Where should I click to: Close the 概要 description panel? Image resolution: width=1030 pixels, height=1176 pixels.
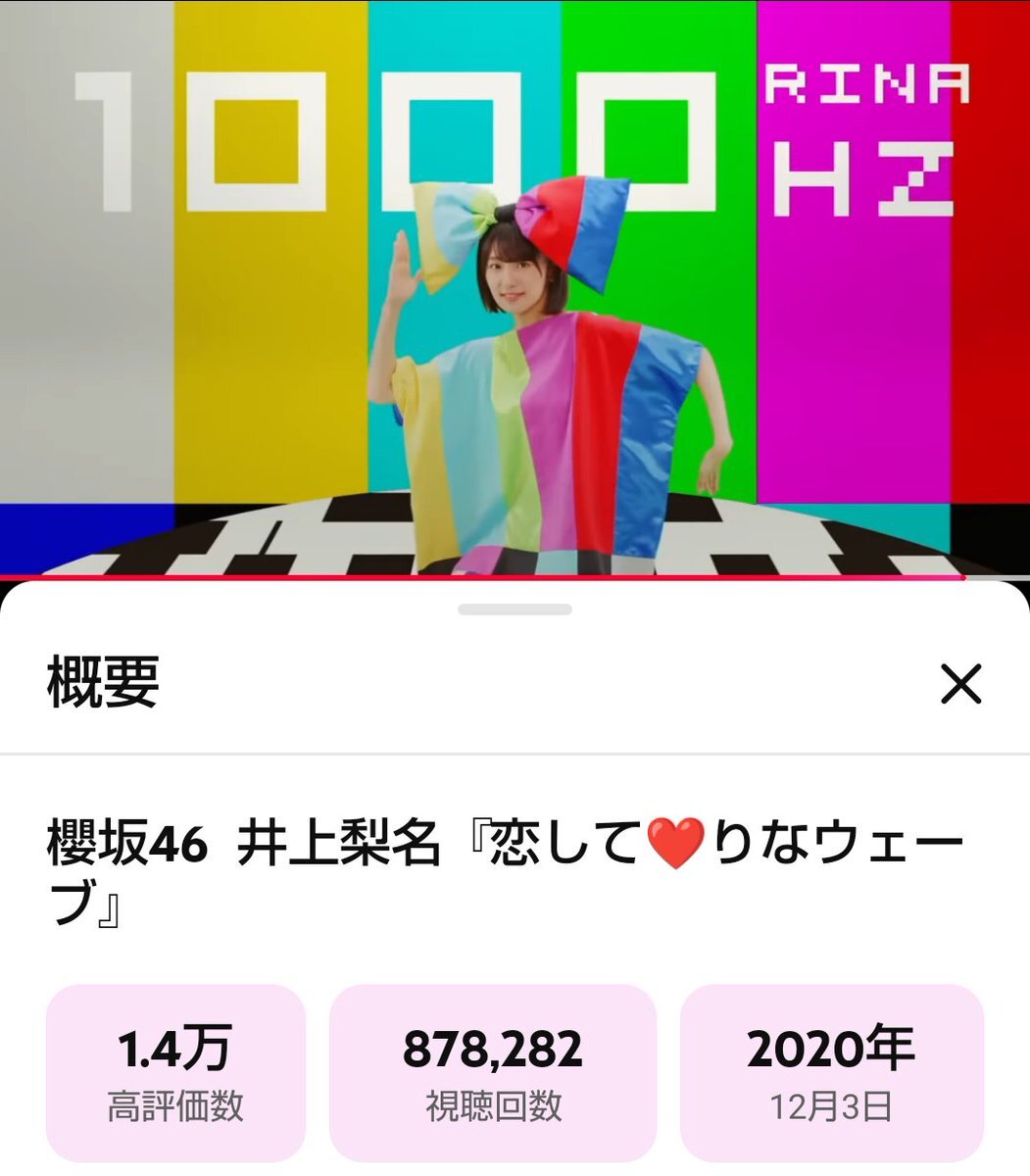point(960,683)
